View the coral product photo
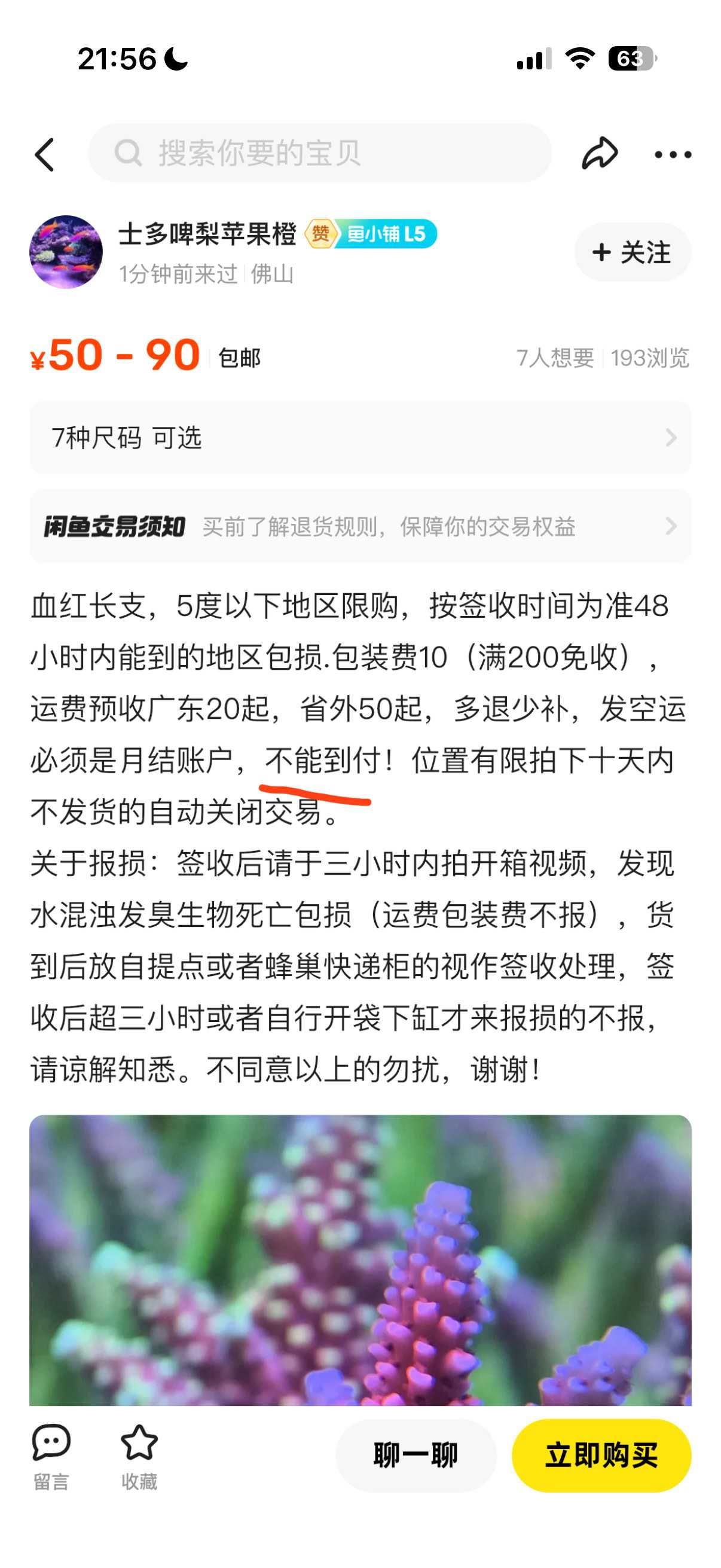The image size is (721, 1568). [x=360, y=1260]
